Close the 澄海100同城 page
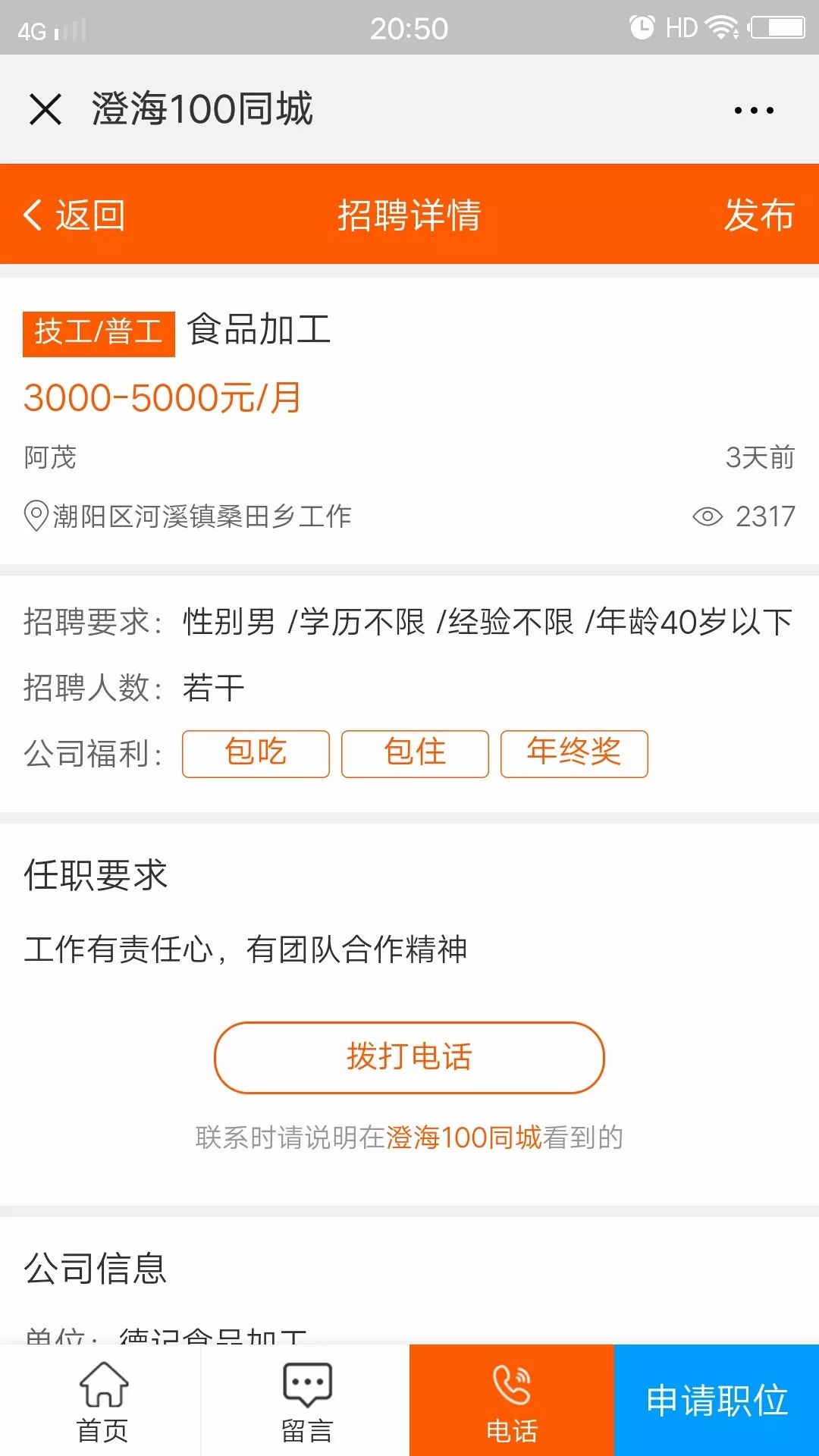Screen dimensions: 819x1456 coord(45,109)
